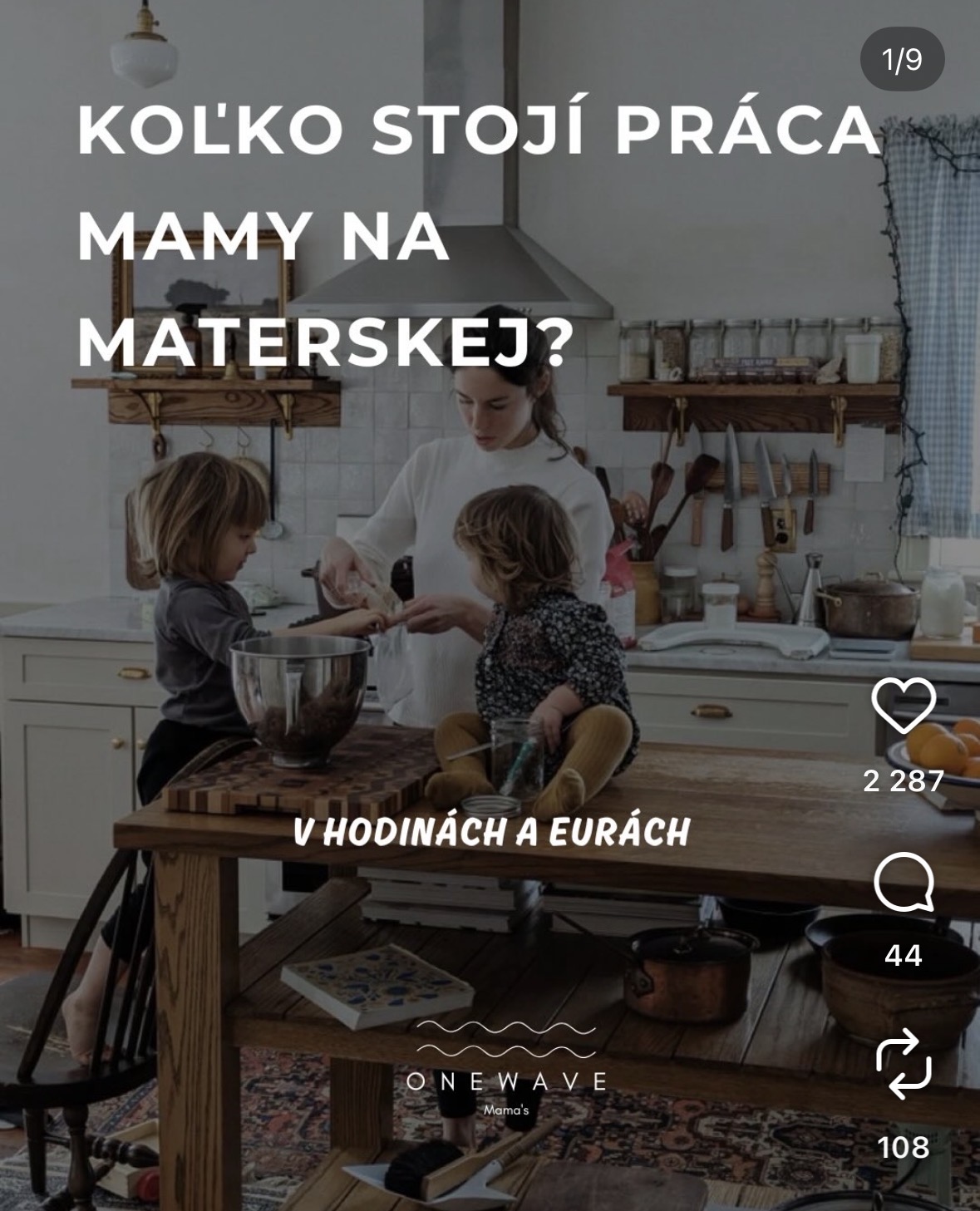Repost this carousel post
This screenshot has width=980, height=1211.
(x=904, y=1062)
